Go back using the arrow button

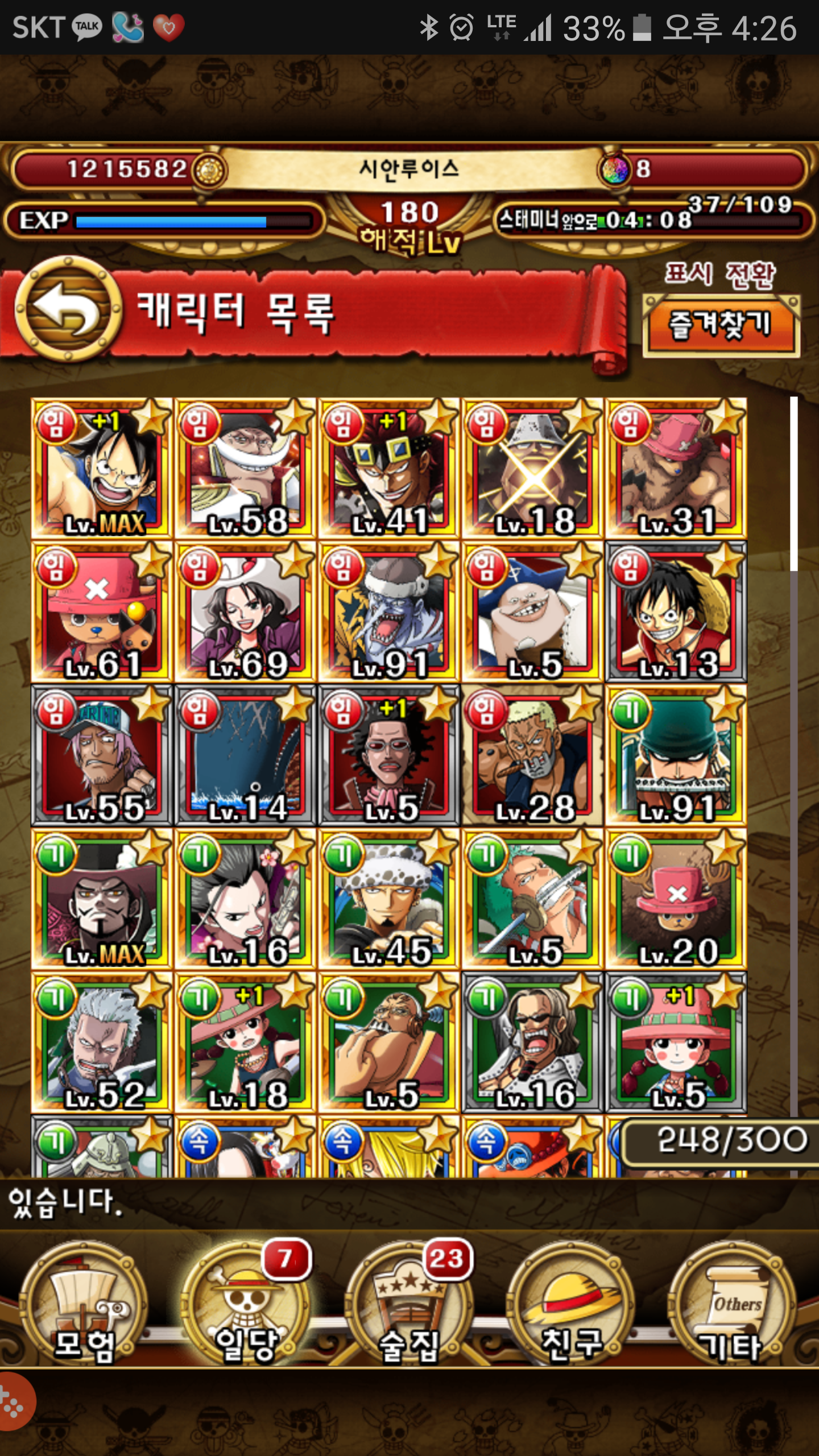click(x=67, y=308)
